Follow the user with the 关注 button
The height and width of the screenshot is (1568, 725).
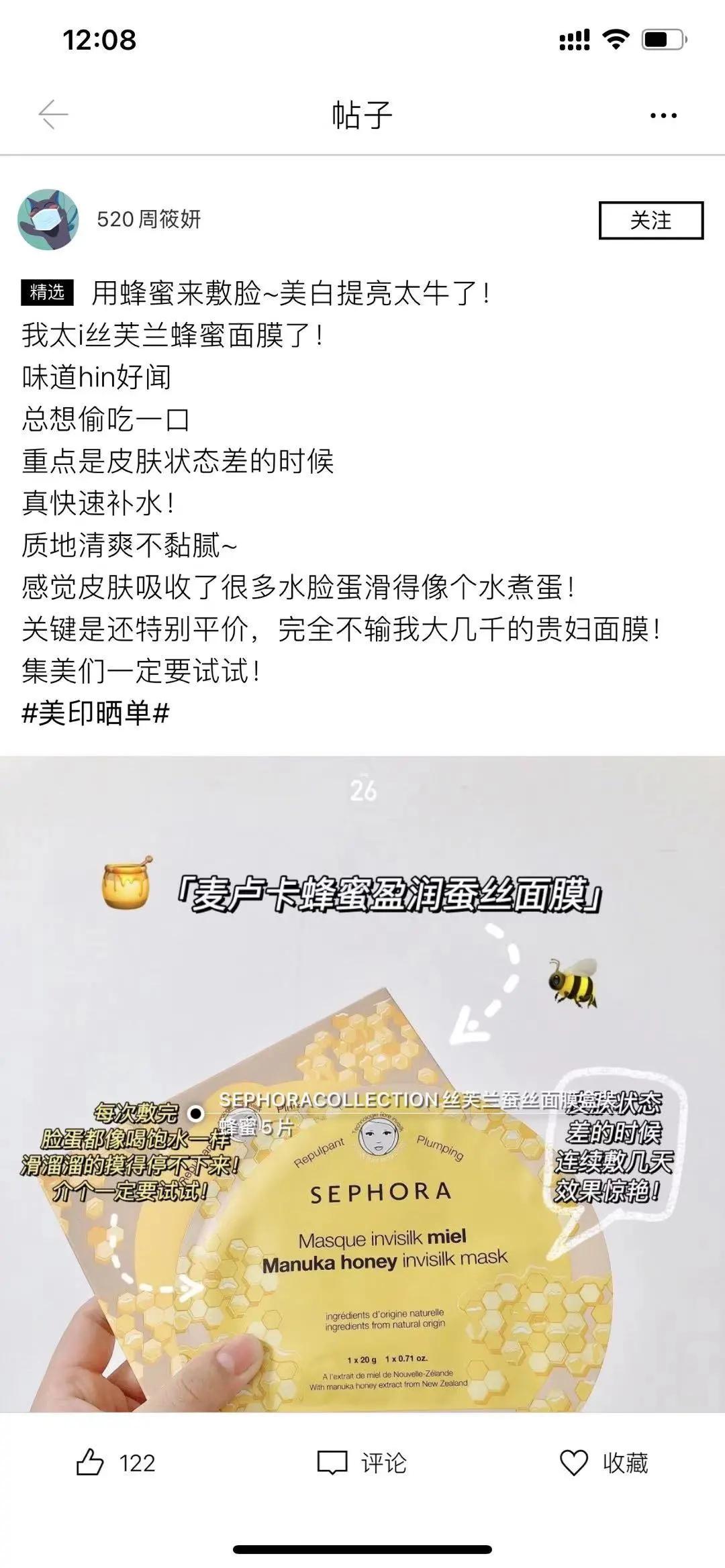(x=650, y=220)
